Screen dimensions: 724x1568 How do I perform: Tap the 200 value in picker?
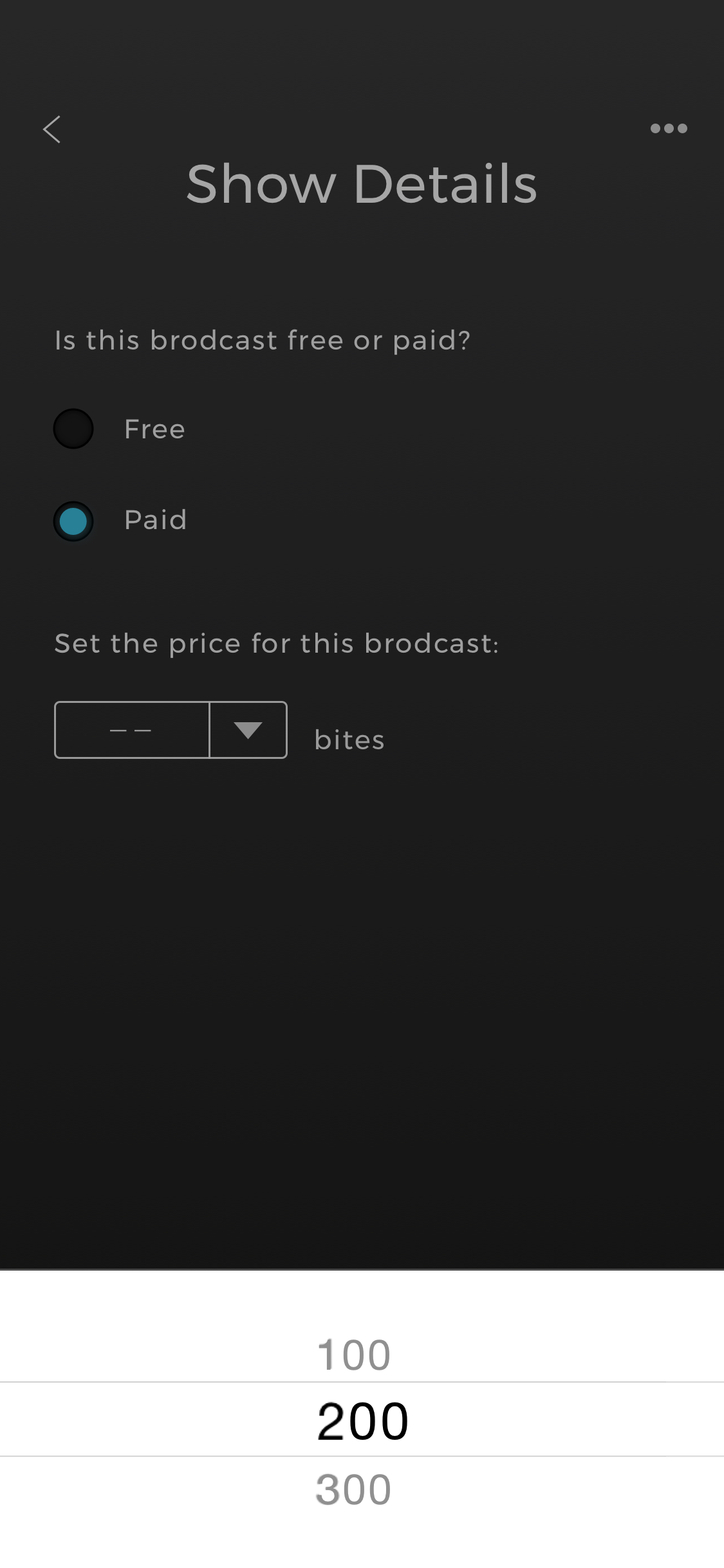coord(362,1421)
